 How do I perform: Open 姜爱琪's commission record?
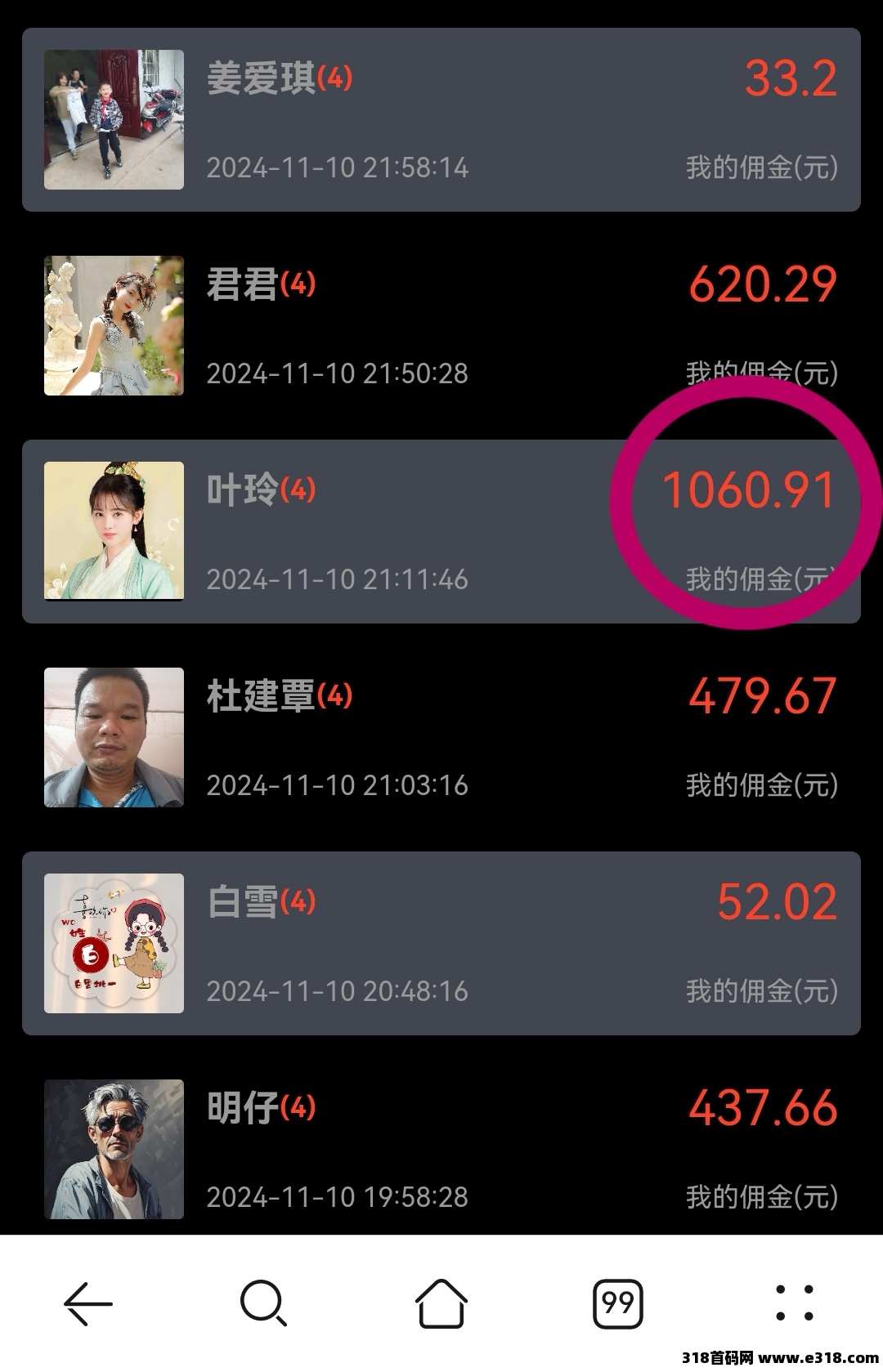[x=441, y=120]
